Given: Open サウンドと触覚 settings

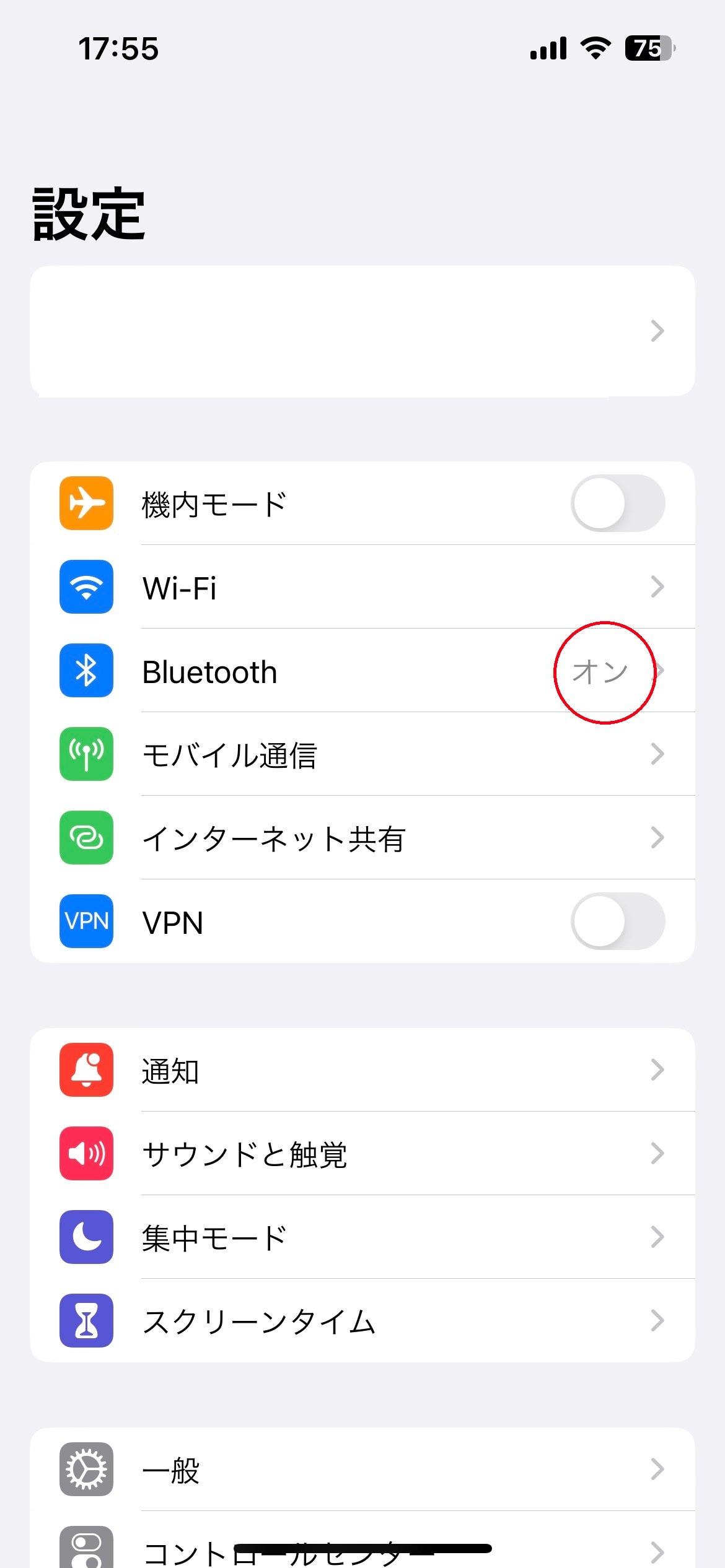Looking at the screenshot, I should [x=362, y=1154].
